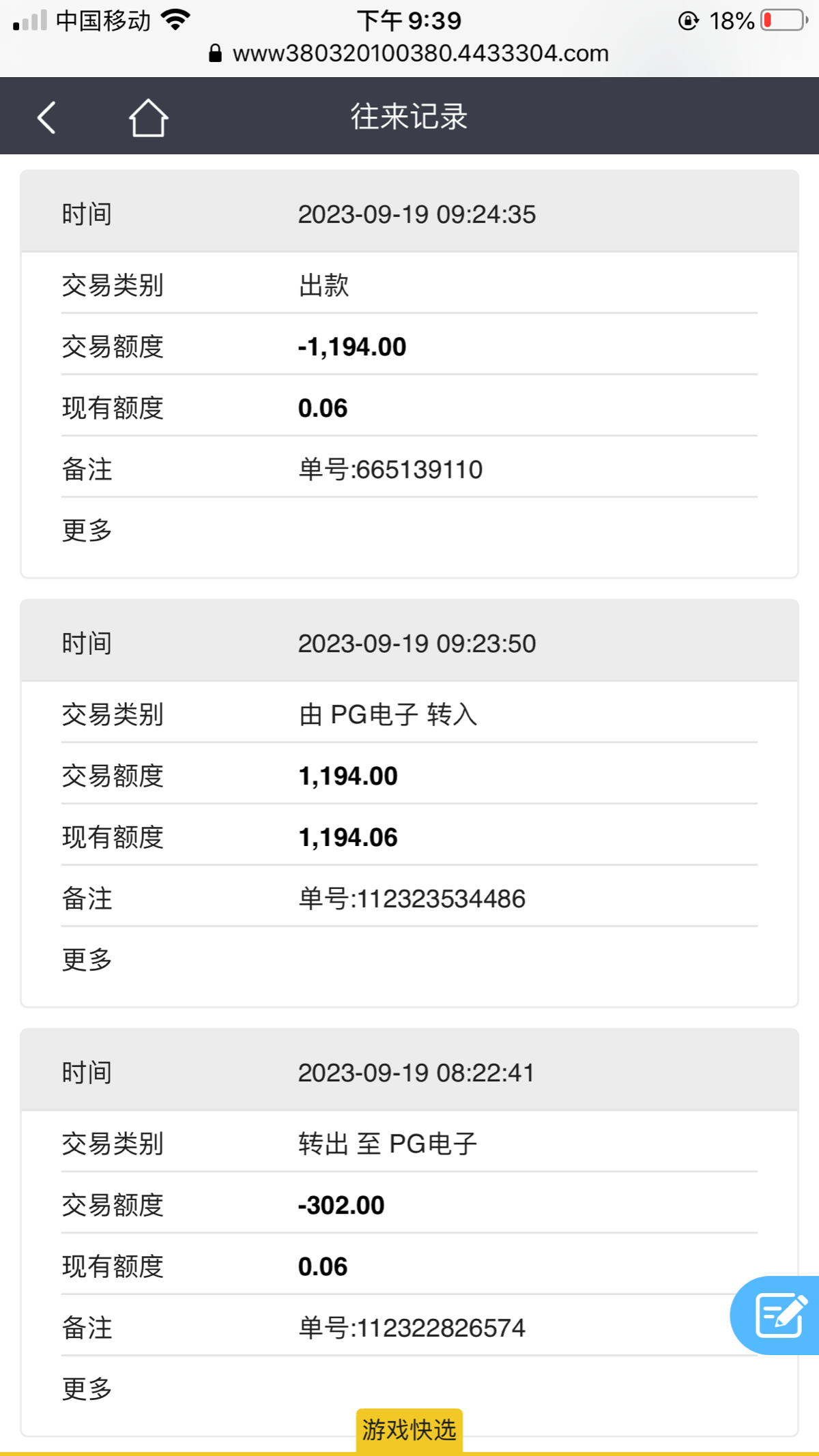Open the 游戏快选 quick game selector
819x1456 pixels.
(409, 1429)
